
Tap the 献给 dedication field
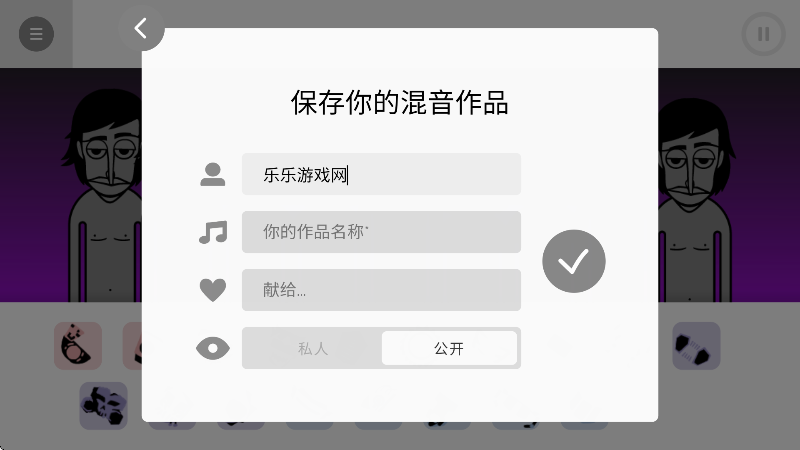pos(381,290)
